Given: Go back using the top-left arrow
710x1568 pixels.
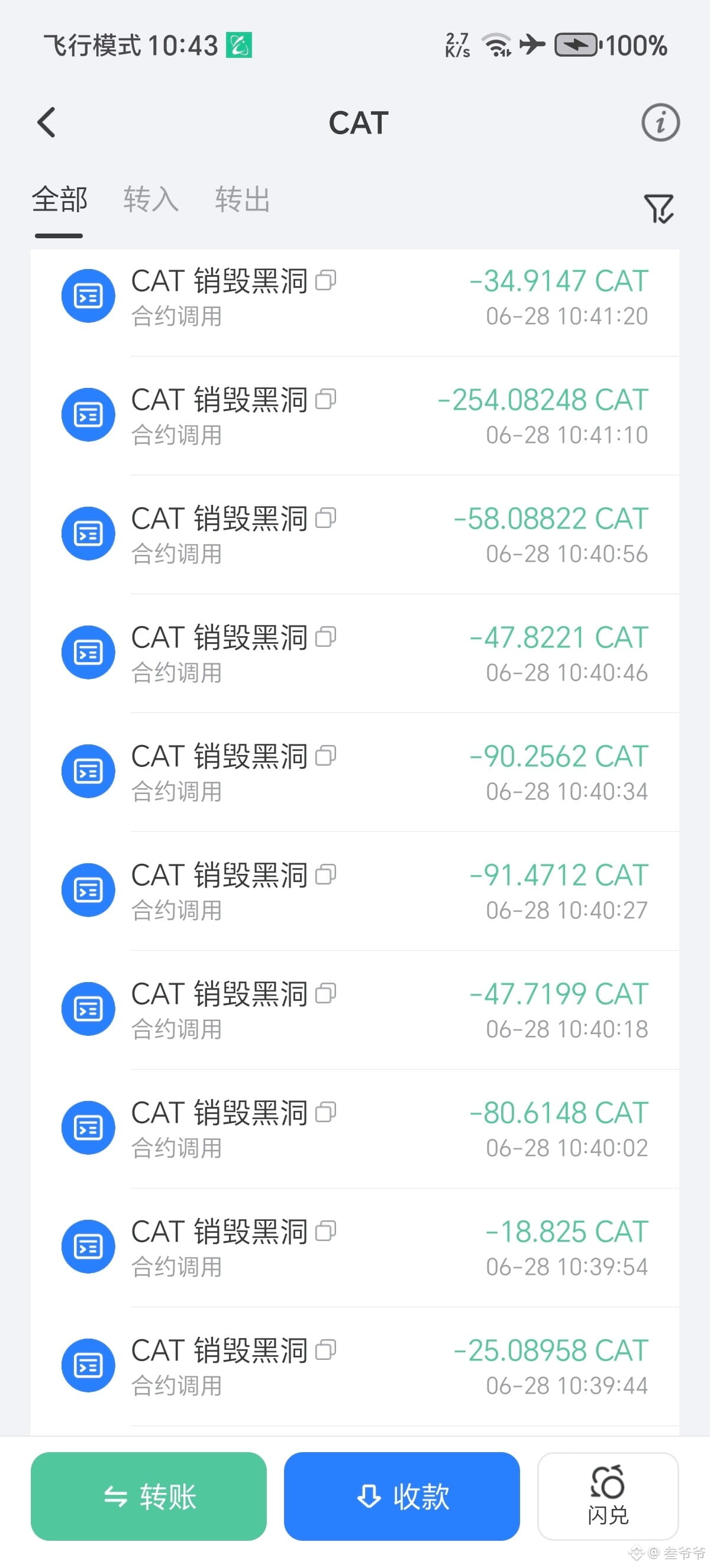Looking at the screenshot, I should (x=47, y=123).
